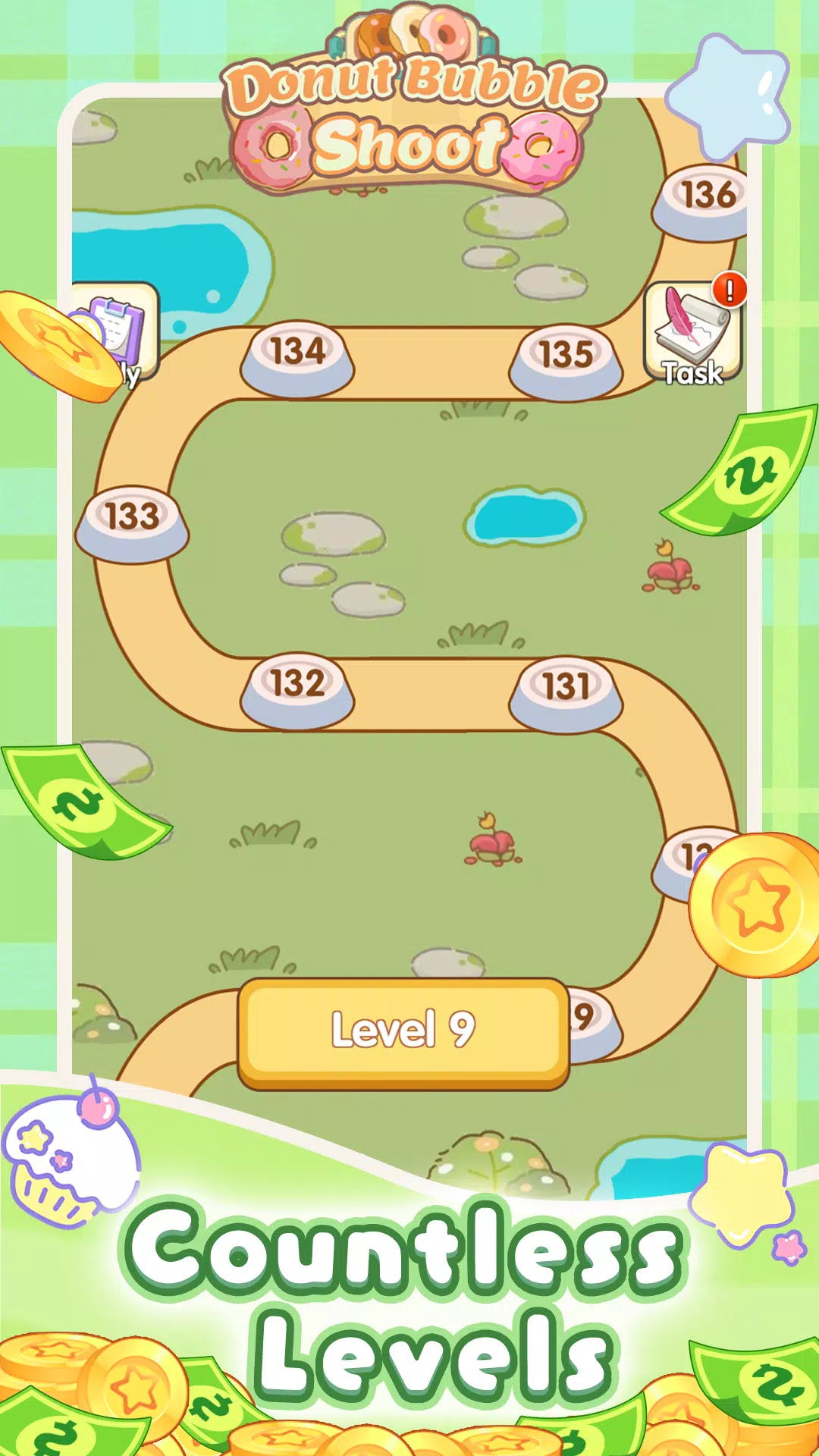Screen dimensions: 819x1456
Task: Click the Donut Bubble Shoot title logo
Action: pyautogui.click(x=409, y=106)
